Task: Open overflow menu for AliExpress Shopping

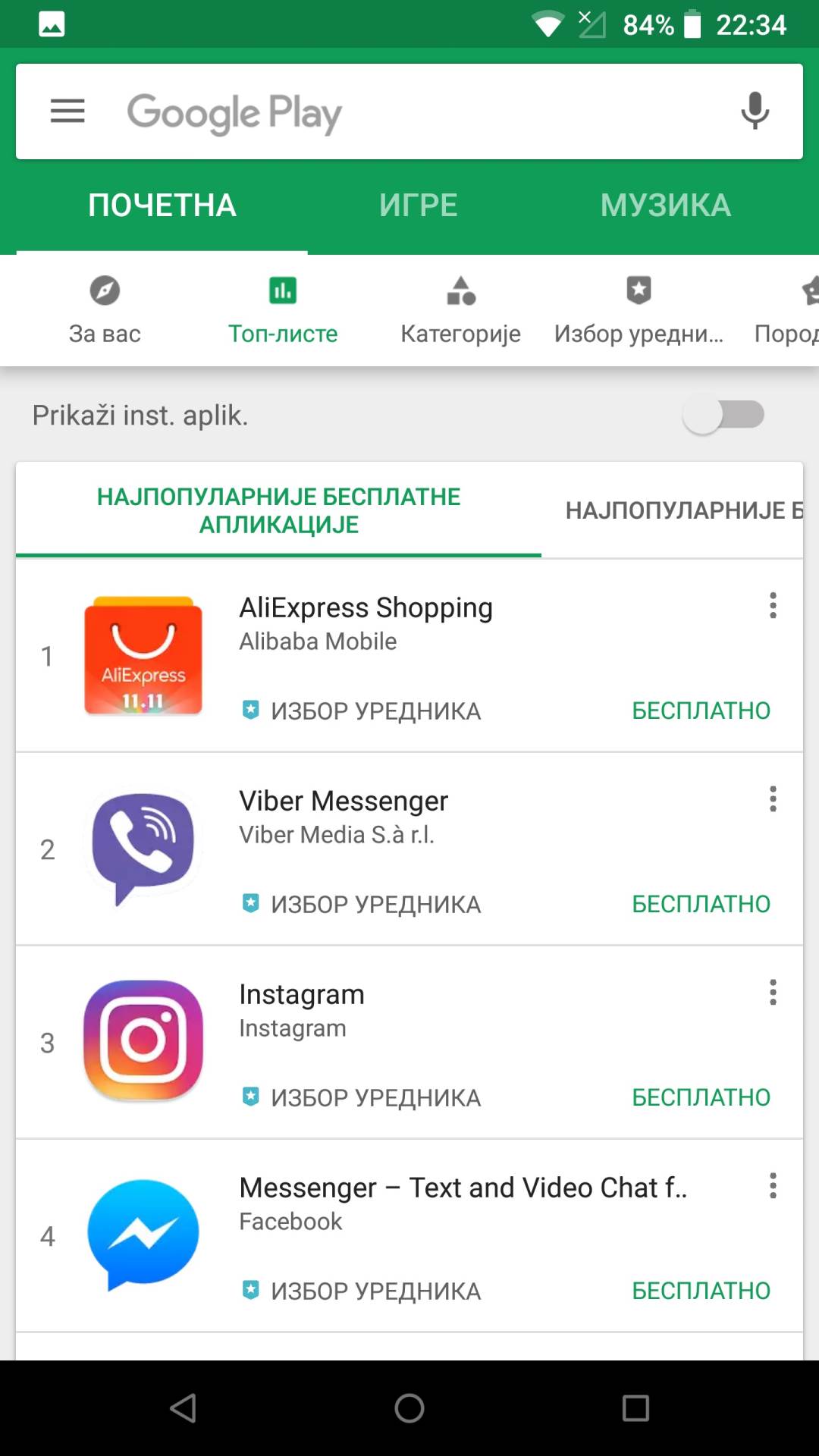Action: 773,605
